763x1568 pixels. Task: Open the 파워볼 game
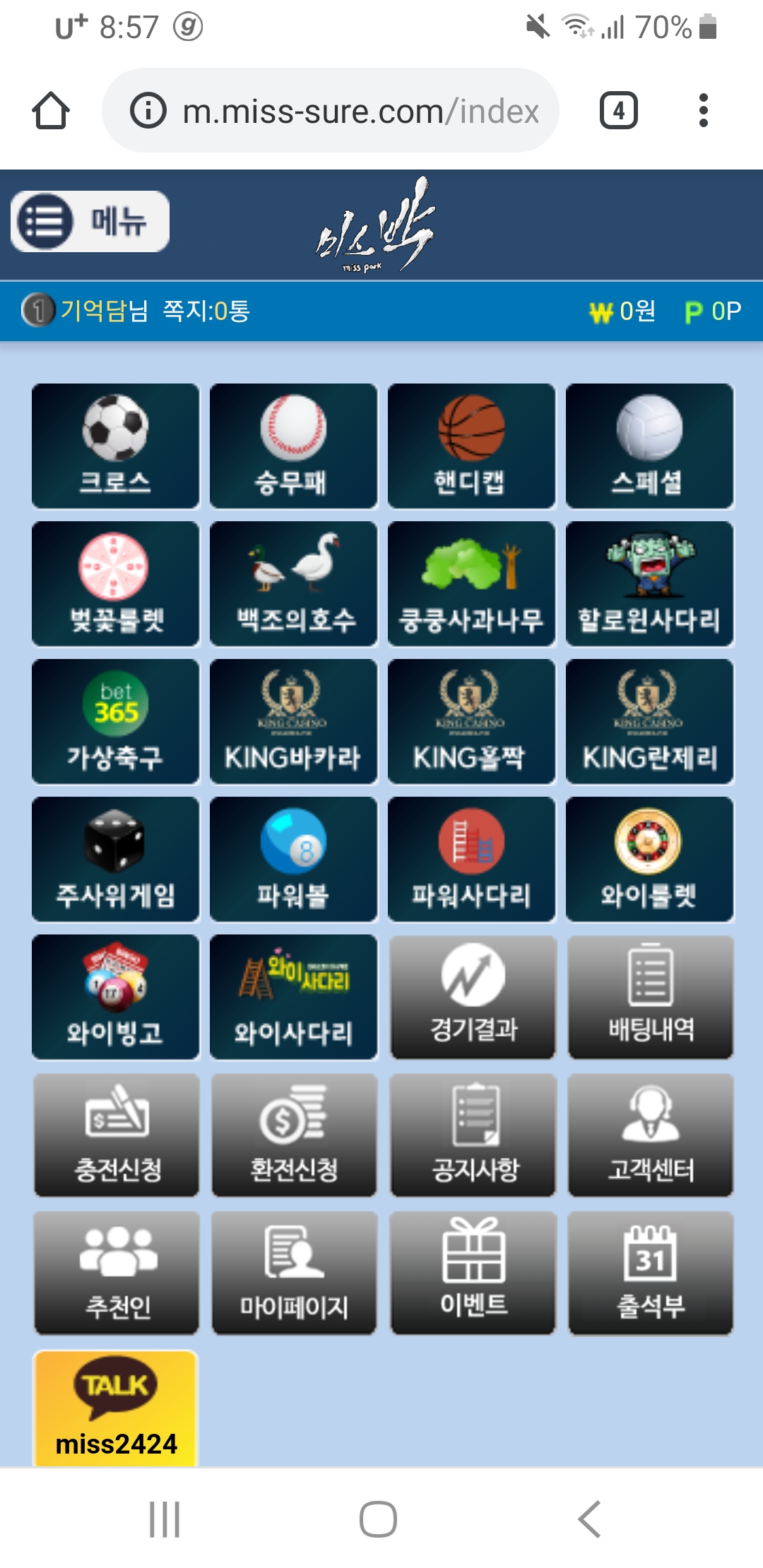pyautogui.click(x=293, y=859)
